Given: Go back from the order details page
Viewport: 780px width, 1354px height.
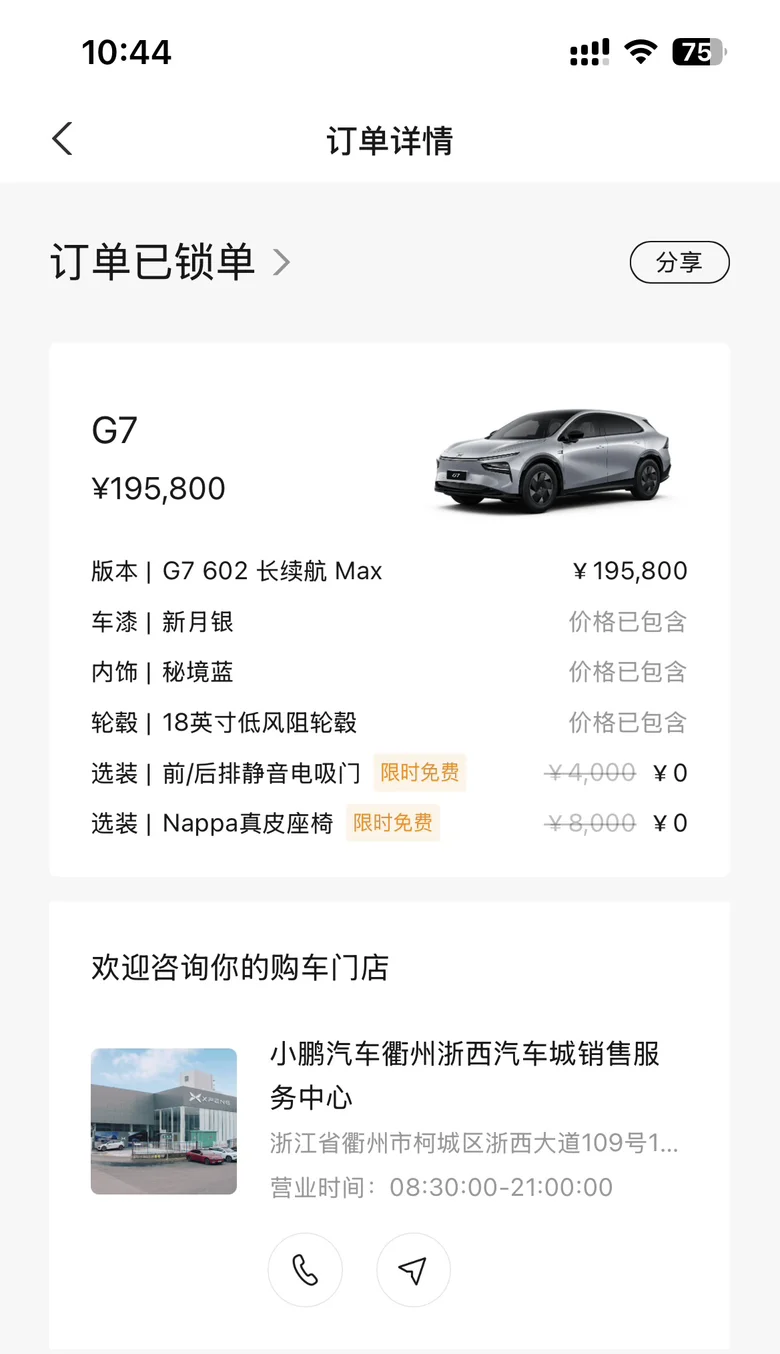Looking at the screenshot, I should (x=62, y=139).
